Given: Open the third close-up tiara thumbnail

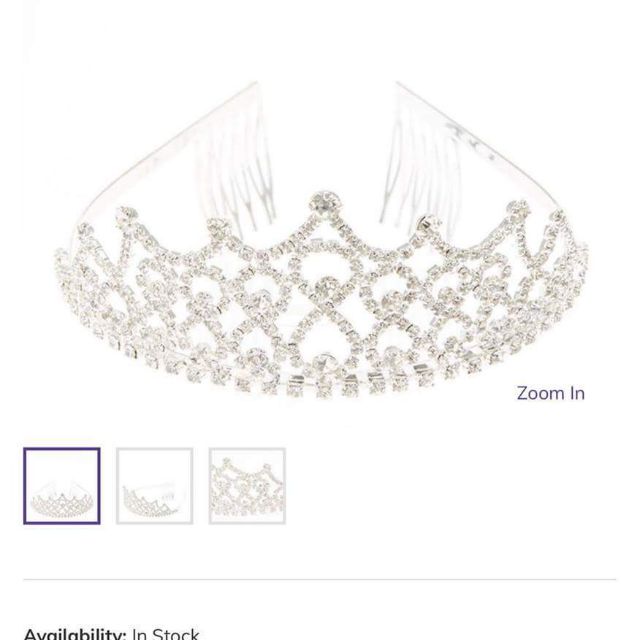Looking at the screenshot, I should click(246, 486).
